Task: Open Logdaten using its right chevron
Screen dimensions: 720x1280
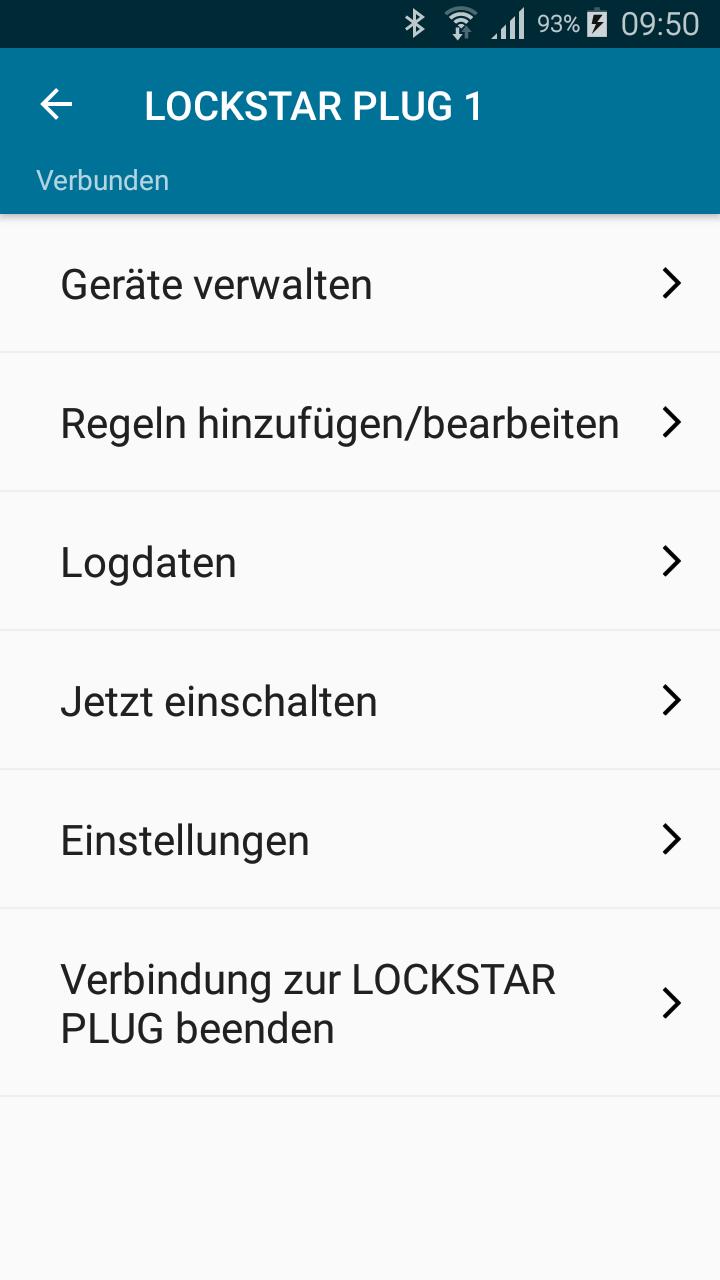Action: [670, 561]
